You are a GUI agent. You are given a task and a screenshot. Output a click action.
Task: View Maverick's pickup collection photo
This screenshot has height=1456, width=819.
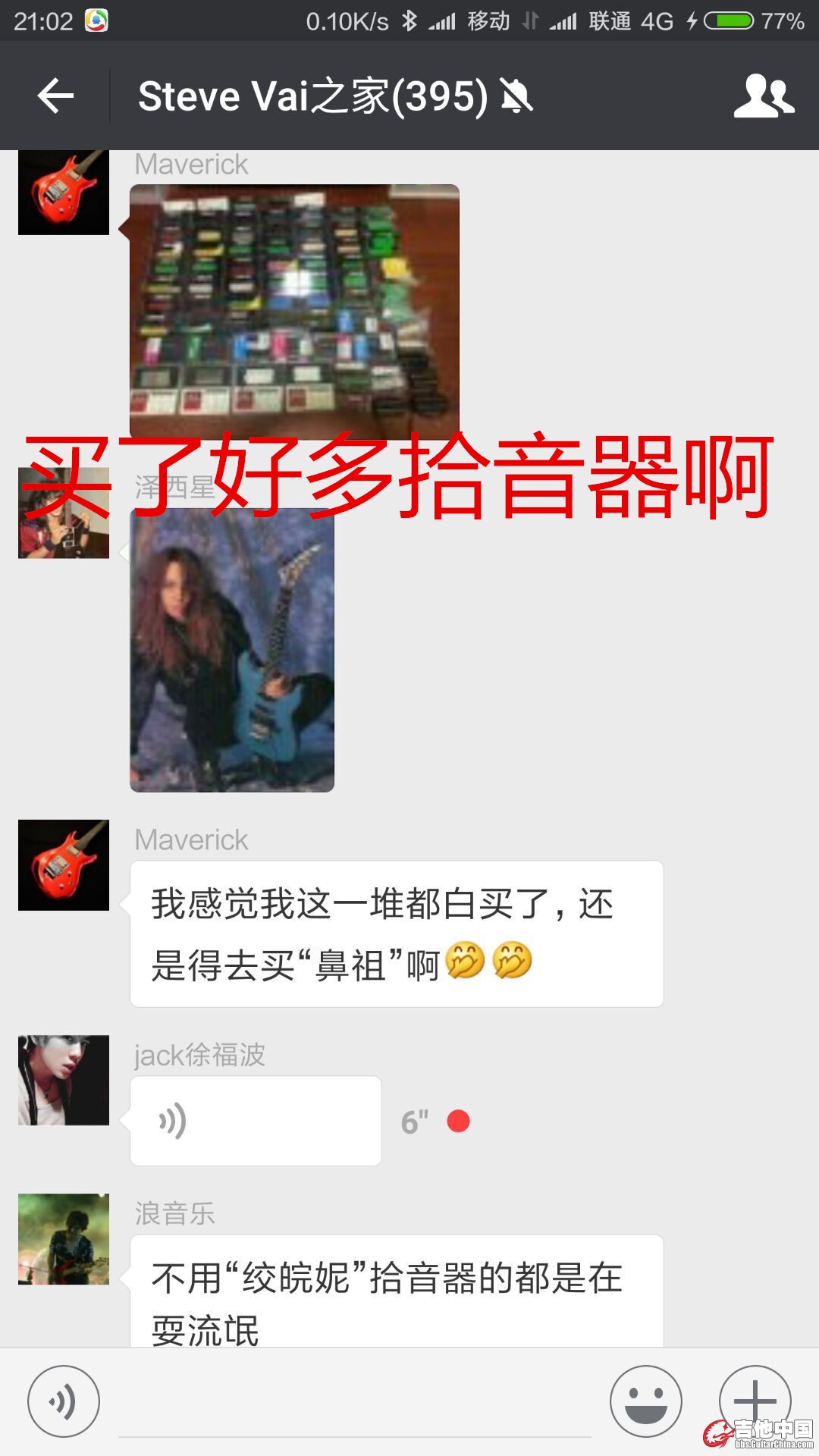(x=294, y=311)
